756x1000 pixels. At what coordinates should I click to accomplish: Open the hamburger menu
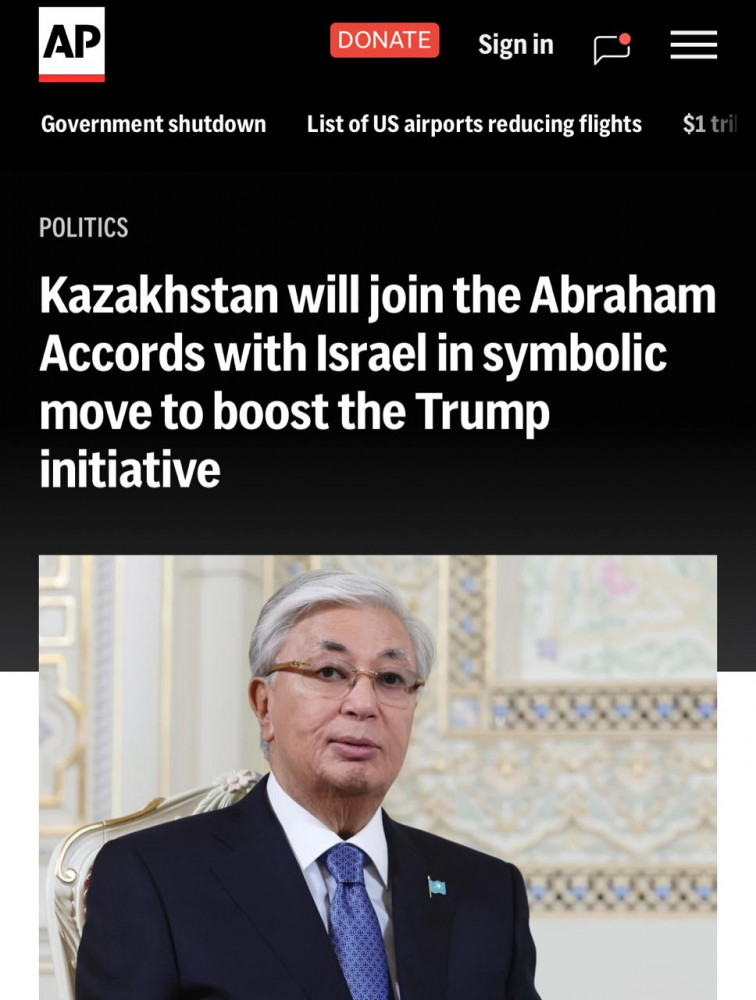pos(693,45)
